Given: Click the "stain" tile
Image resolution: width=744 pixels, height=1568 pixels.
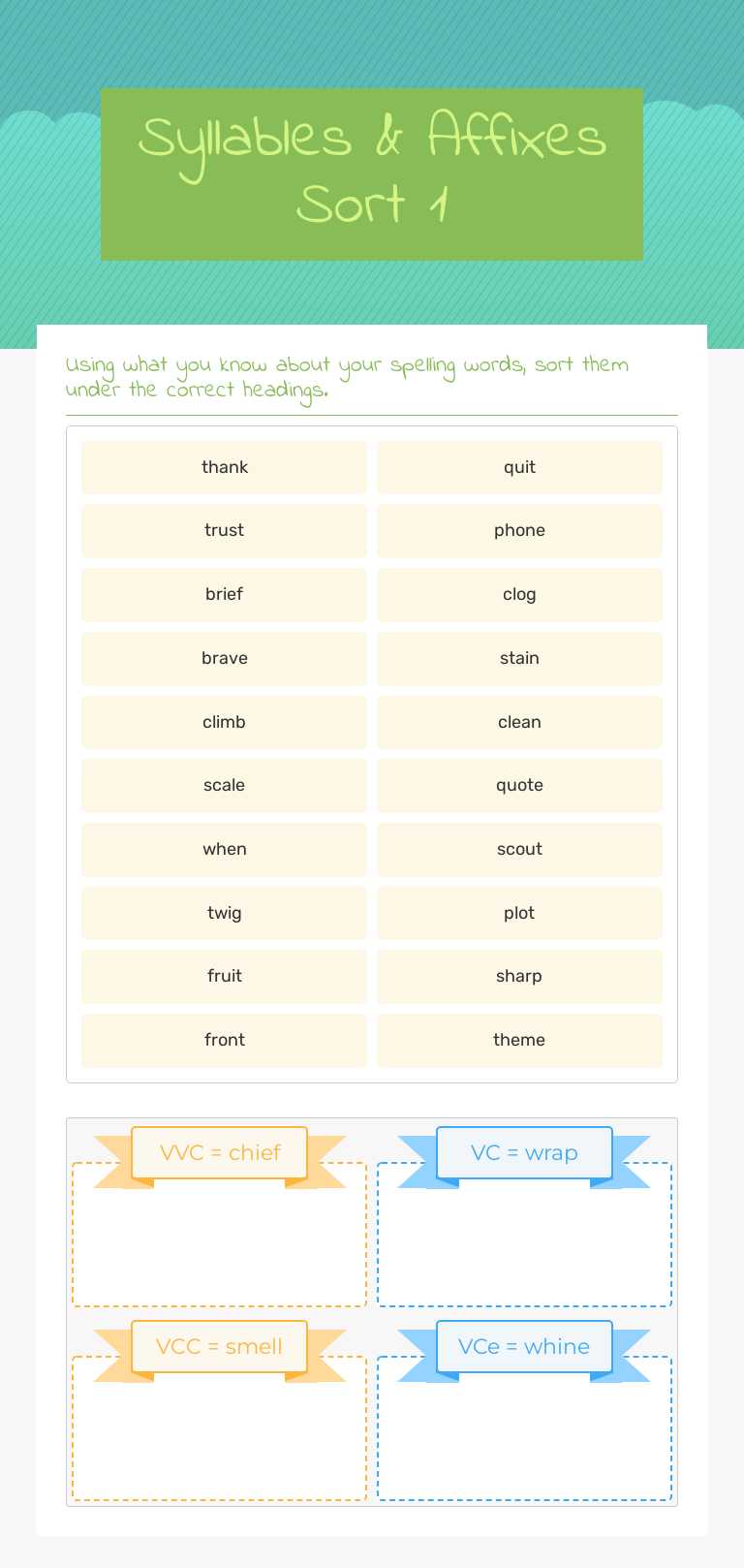Looking at the screenshot, I should pos(519,658).
